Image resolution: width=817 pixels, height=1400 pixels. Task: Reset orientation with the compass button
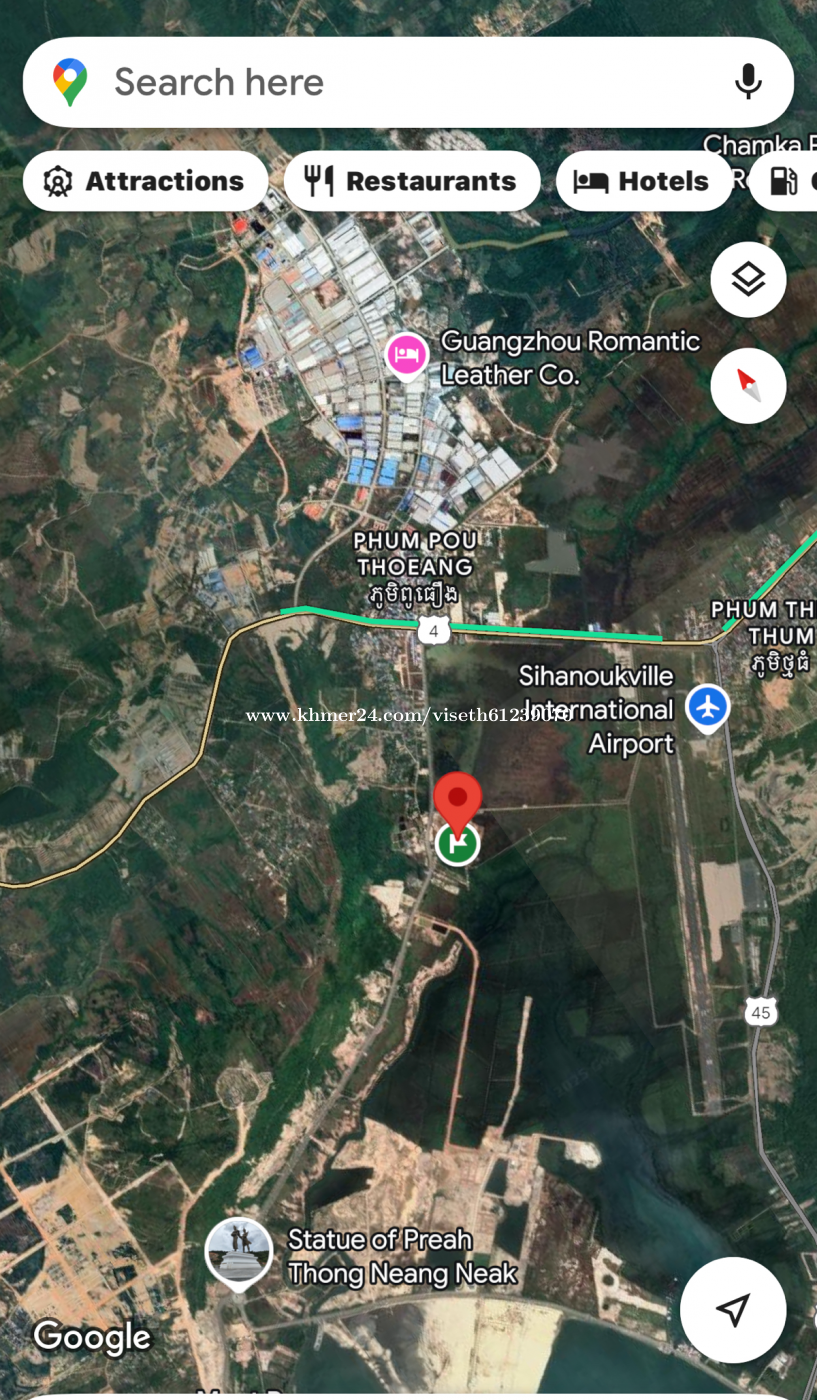748,385
